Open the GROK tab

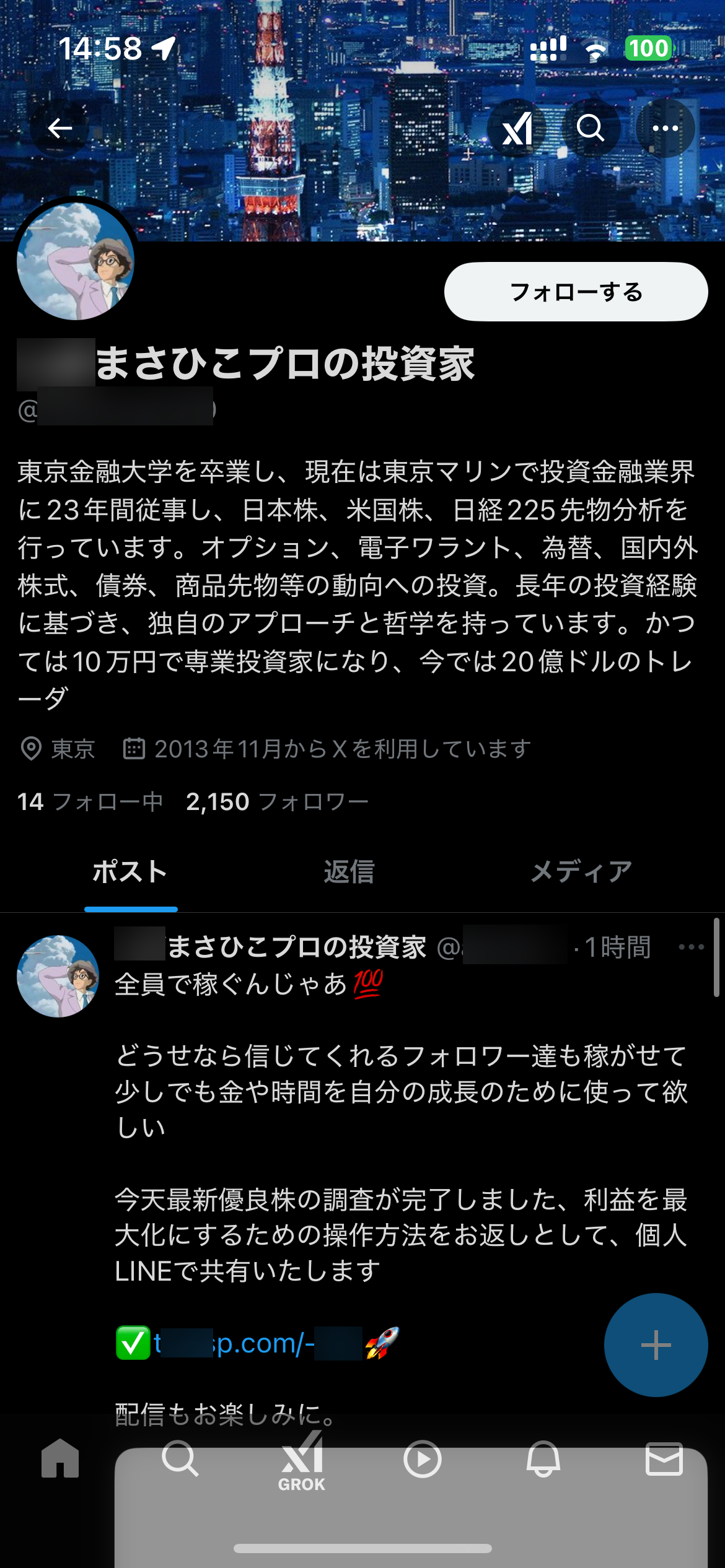point(302,1461)
